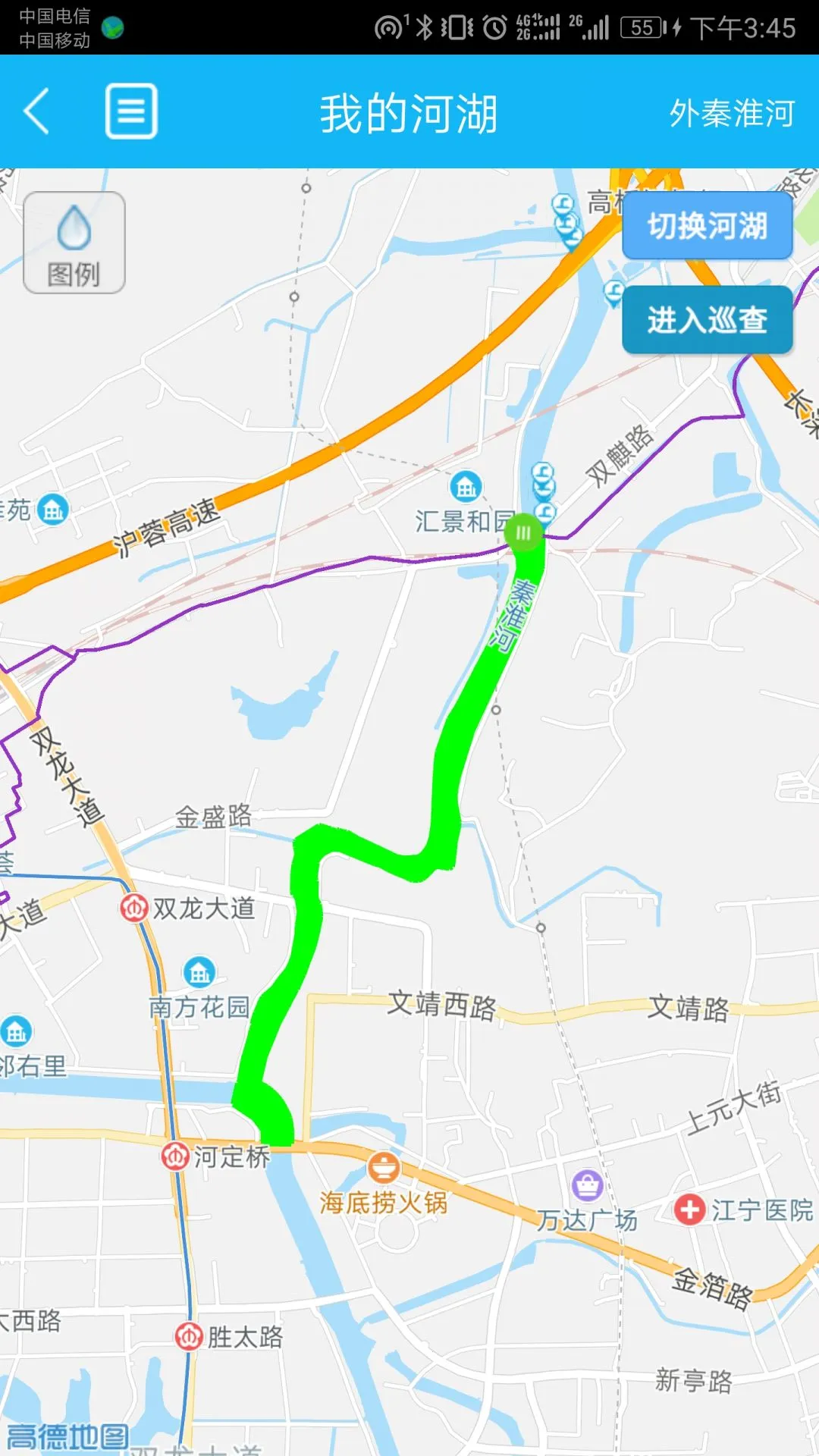Image resolution: width=819 pixels, height=1456 pixels.
Task: Tap the green marker on 秦淮河
Action: tap(523, 533)
